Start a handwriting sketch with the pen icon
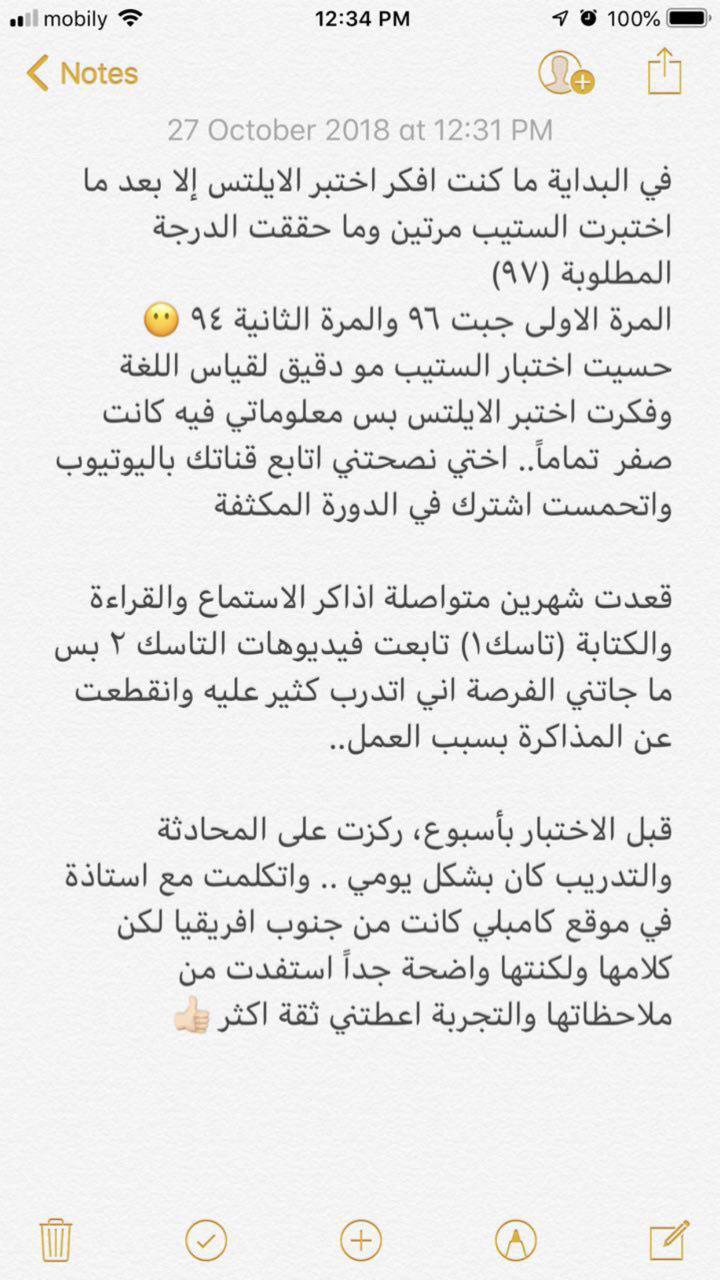720x1280 pixels. click(x=514, y=1240)
